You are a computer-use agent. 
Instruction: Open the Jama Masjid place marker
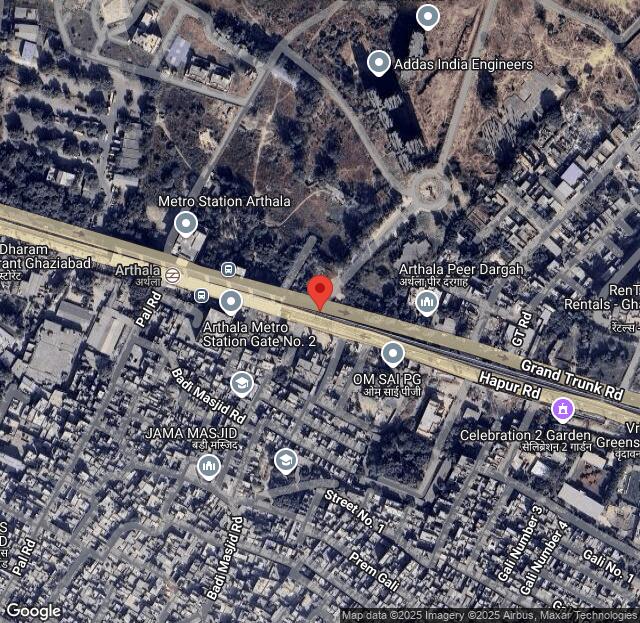tap(208, 465)
